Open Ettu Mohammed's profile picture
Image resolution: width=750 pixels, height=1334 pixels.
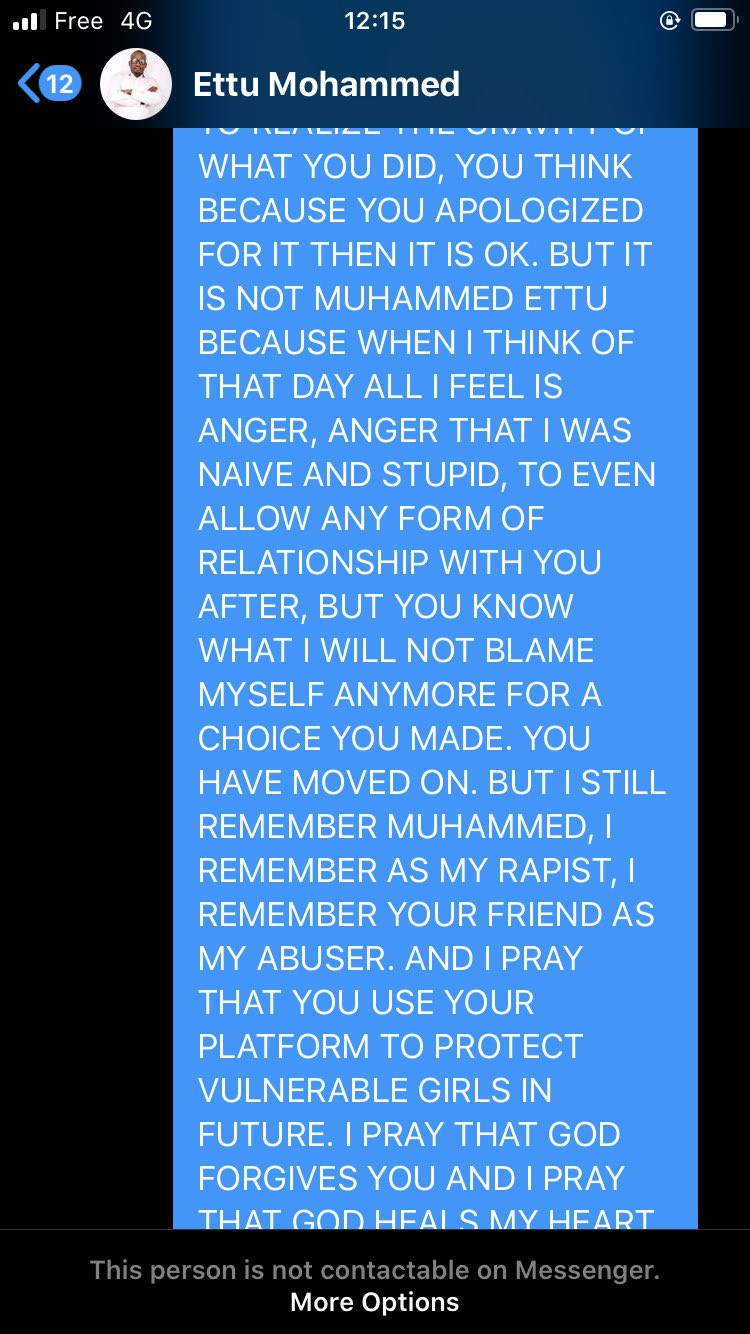pyautogui.click(x=136, y=84)
